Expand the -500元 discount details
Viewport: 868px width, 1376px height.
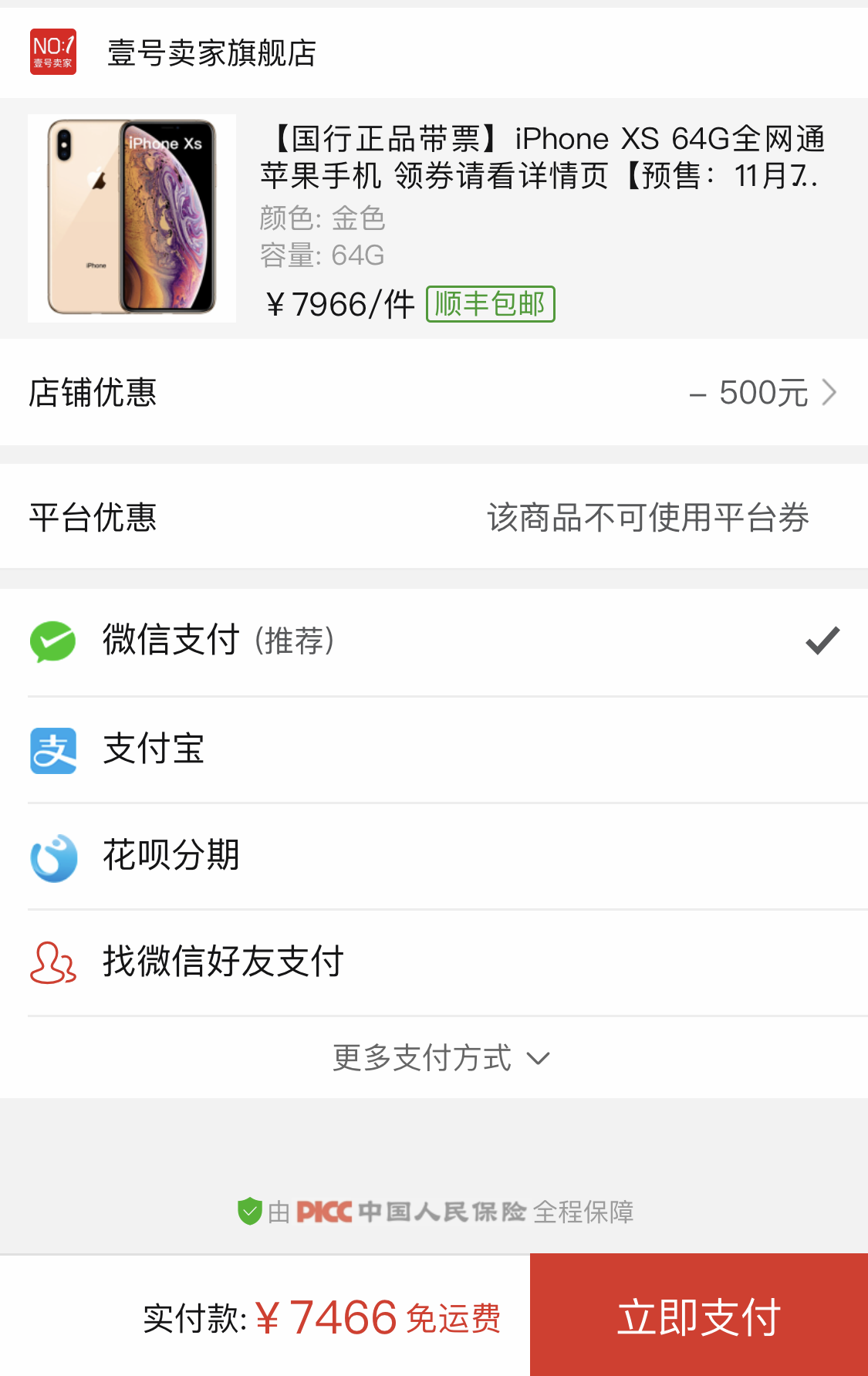point(751,392)
